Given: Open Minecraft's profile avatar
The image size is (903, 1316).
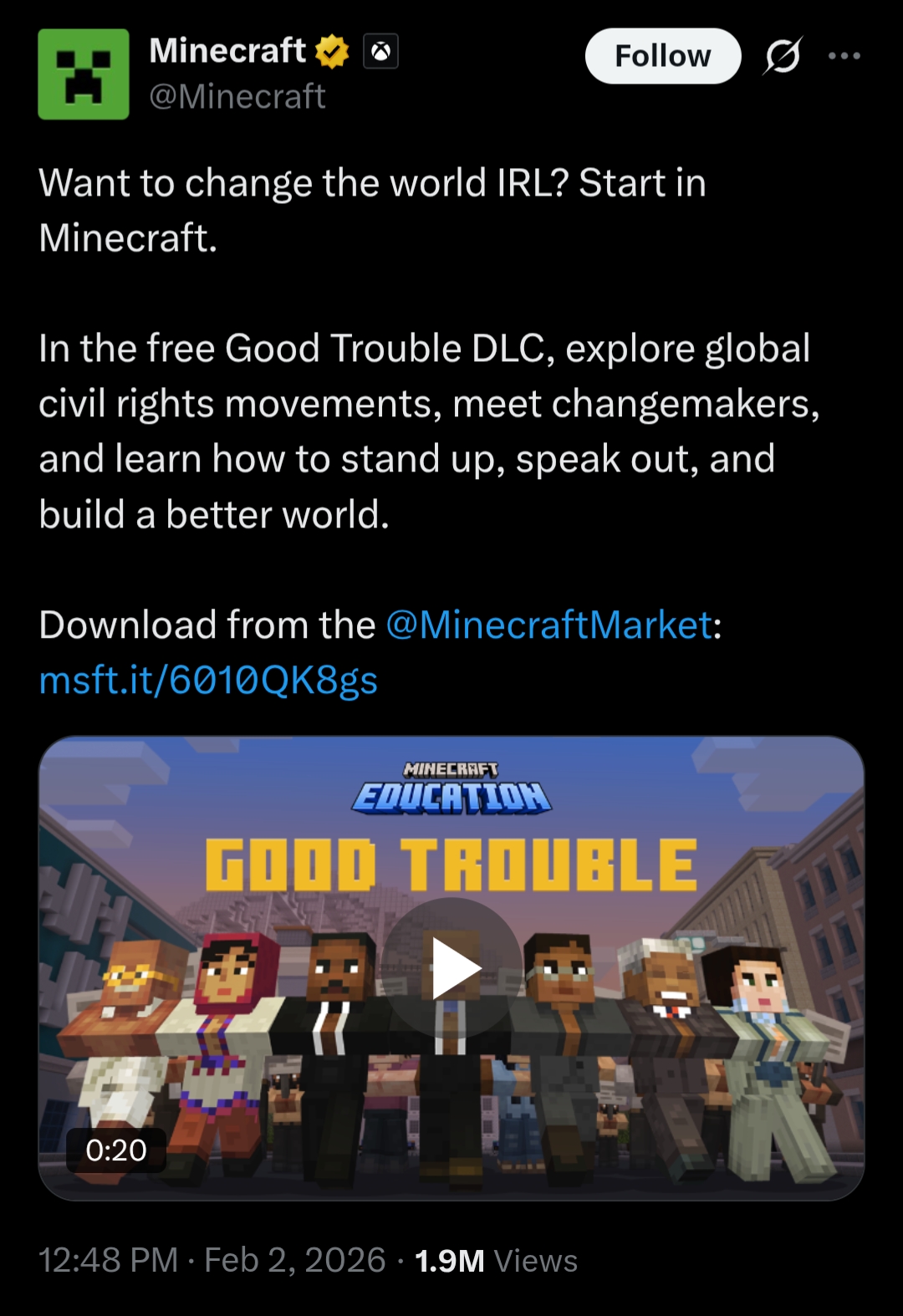Looking at the screenshot, I should [84, 74].
